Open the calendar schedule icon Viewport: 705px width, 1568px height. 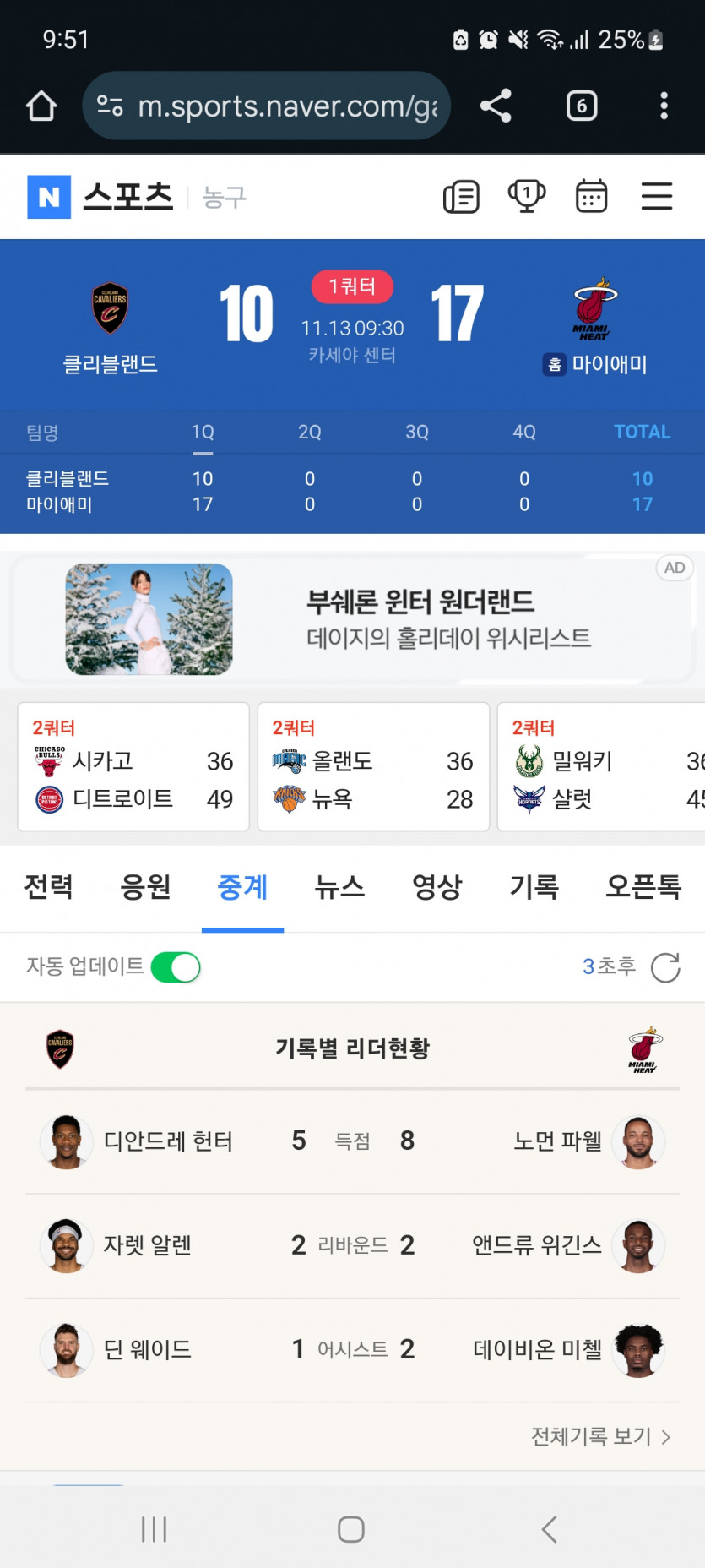click(591, 196)
